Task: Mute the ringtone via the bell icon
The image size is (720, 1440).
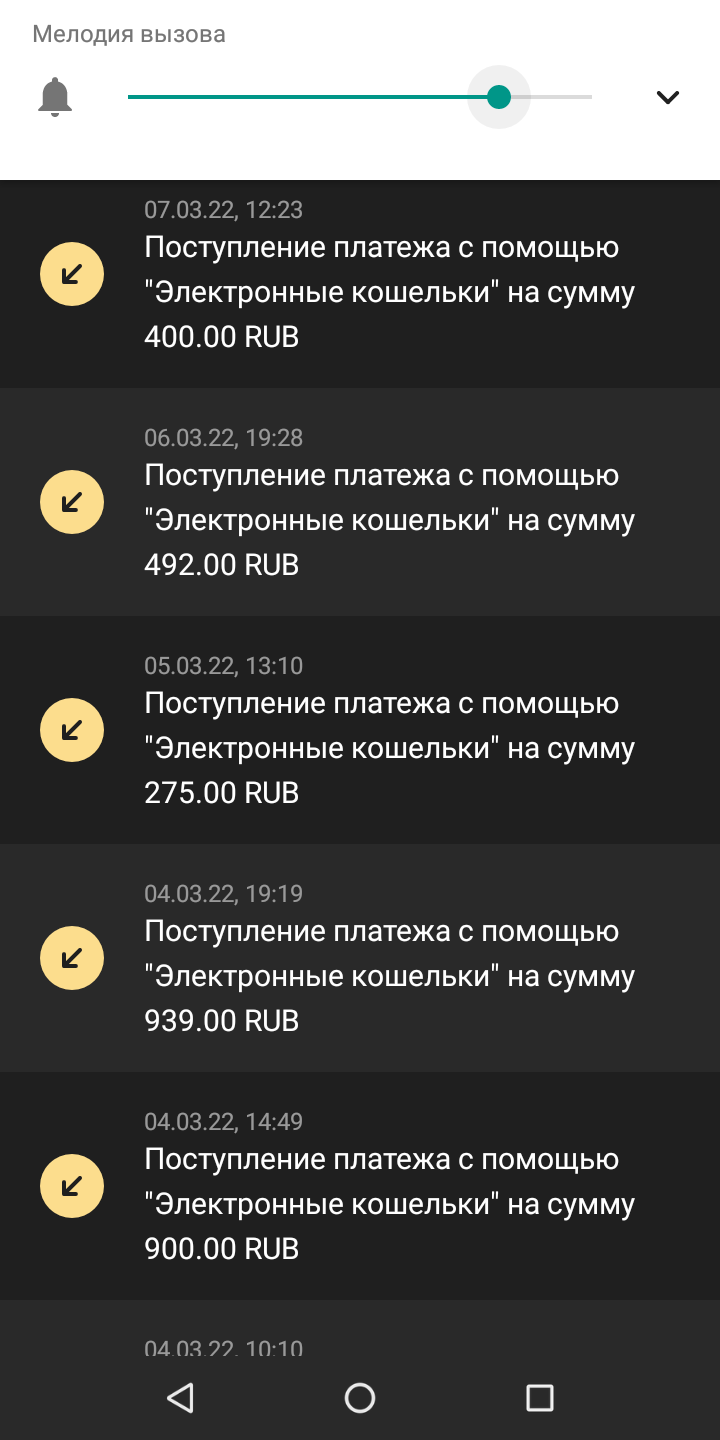Action: (55, 97)
